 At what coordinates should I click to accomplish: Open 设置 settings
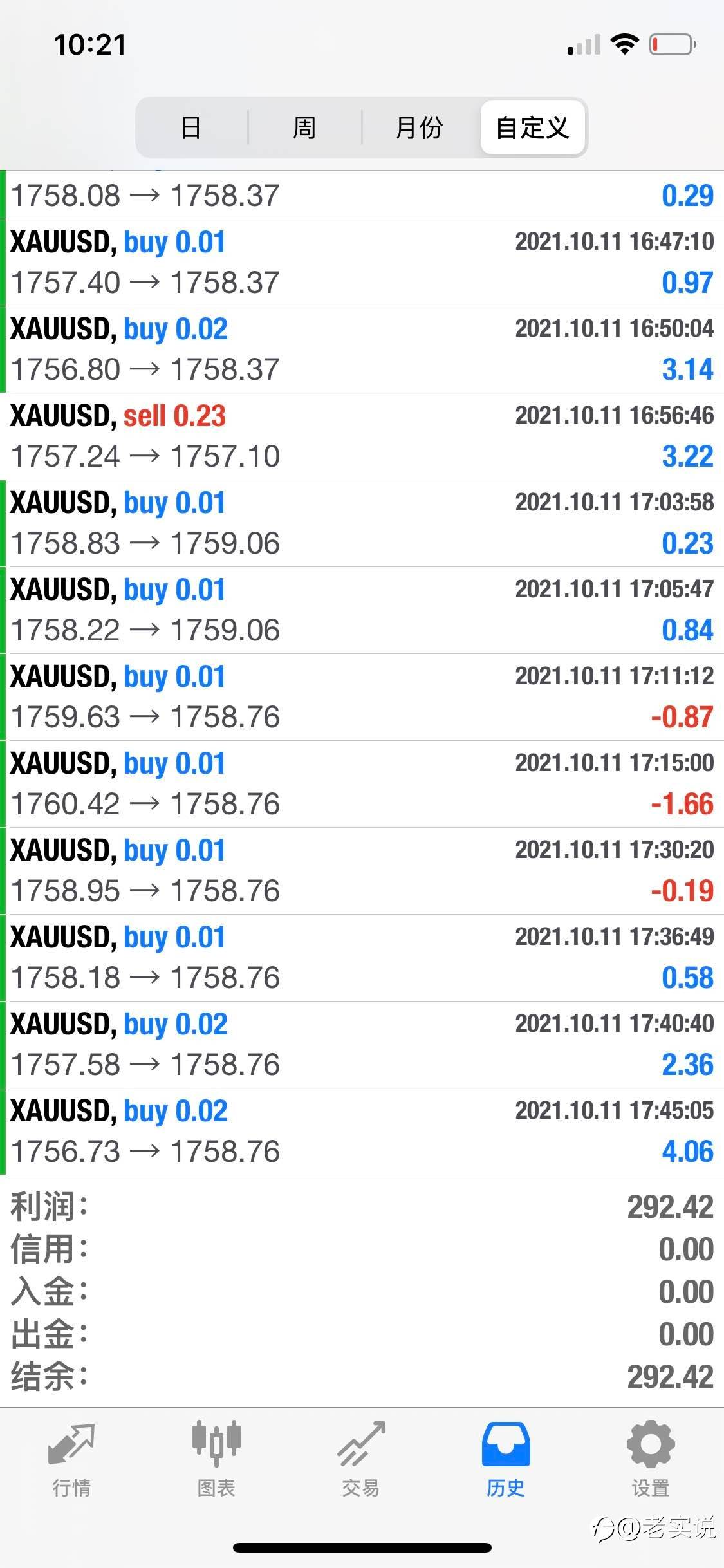point(651,1459)
